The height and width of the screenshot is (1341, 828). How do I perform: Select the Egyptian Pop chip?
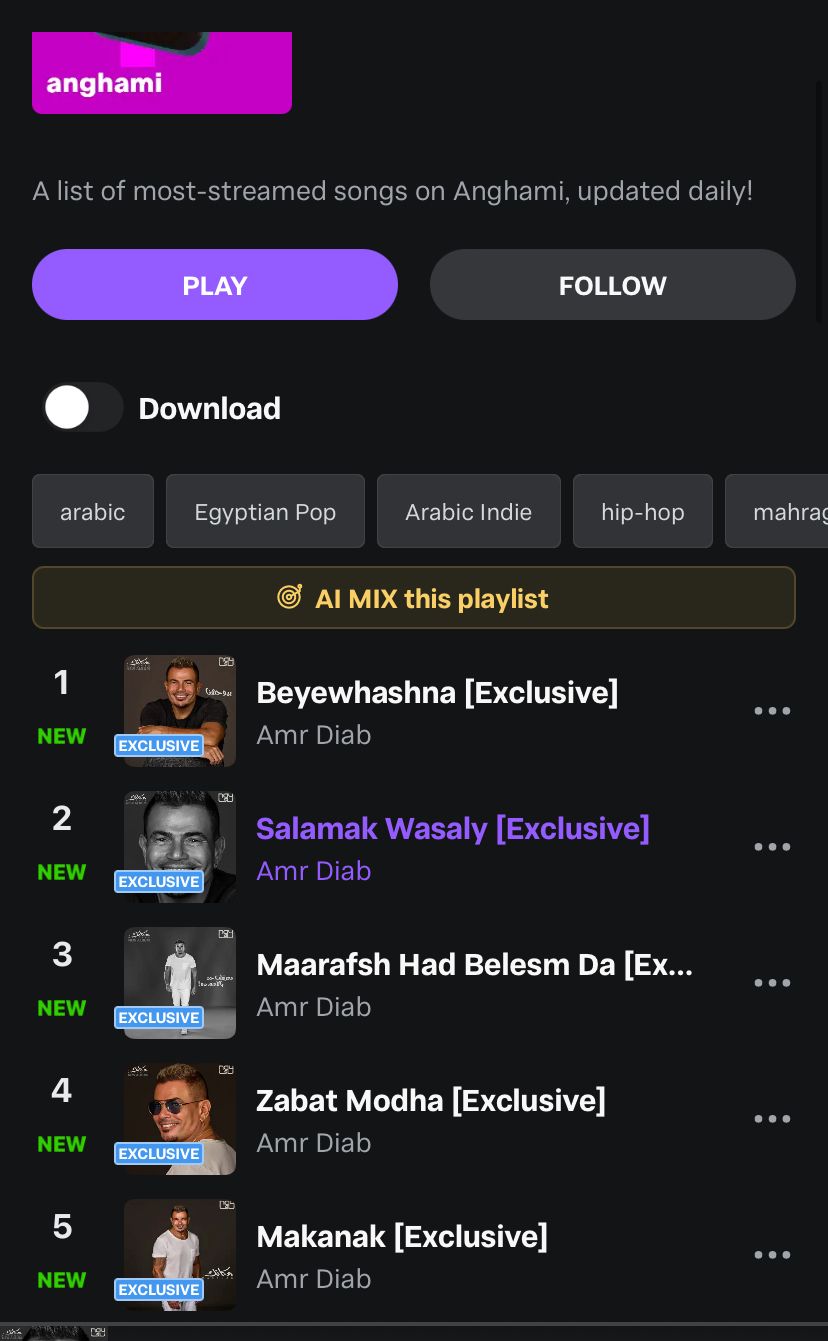click(x=265, y=511)
